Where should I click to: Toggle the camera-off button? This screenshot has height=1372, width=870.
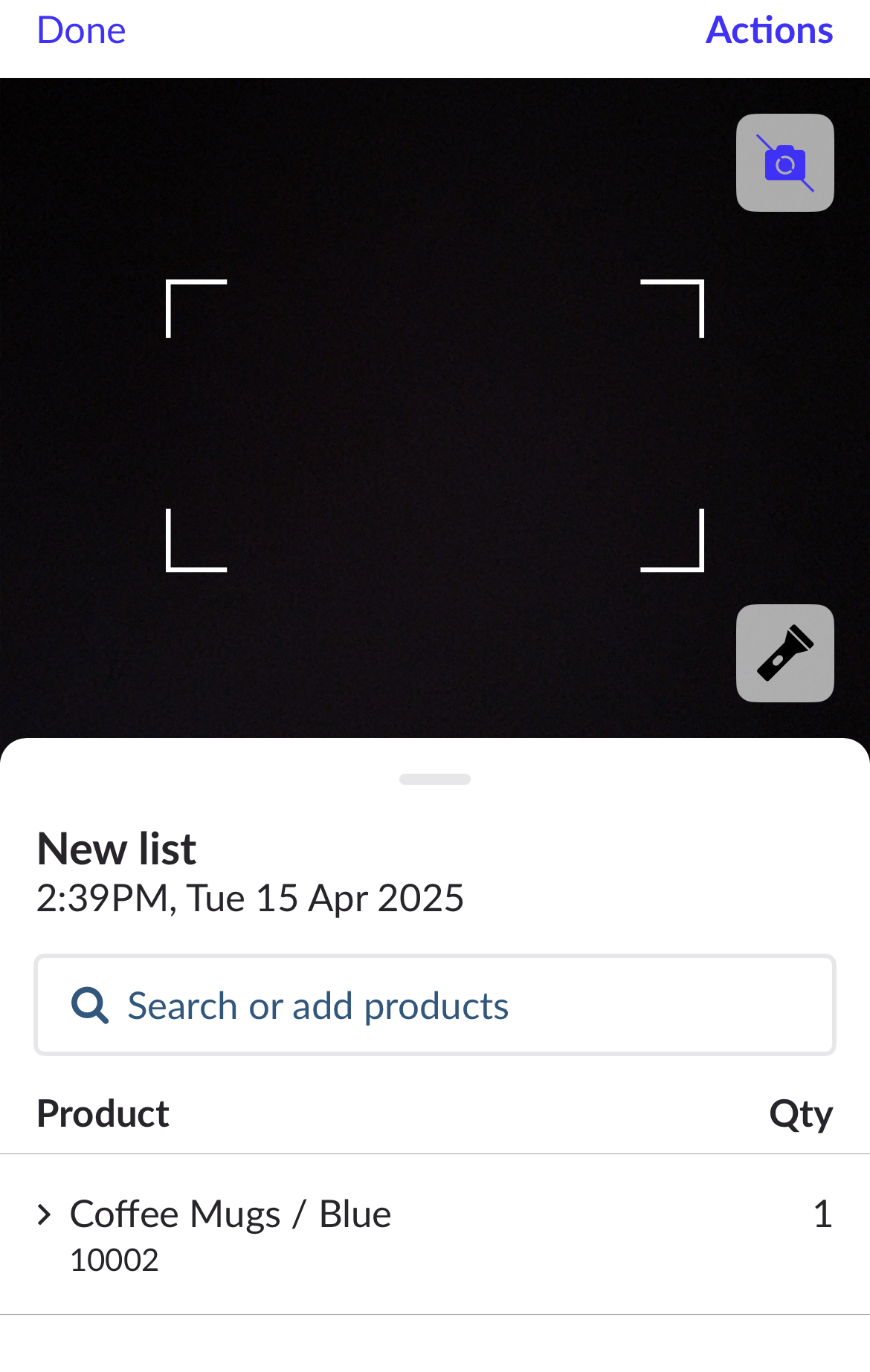coord(784,163)
